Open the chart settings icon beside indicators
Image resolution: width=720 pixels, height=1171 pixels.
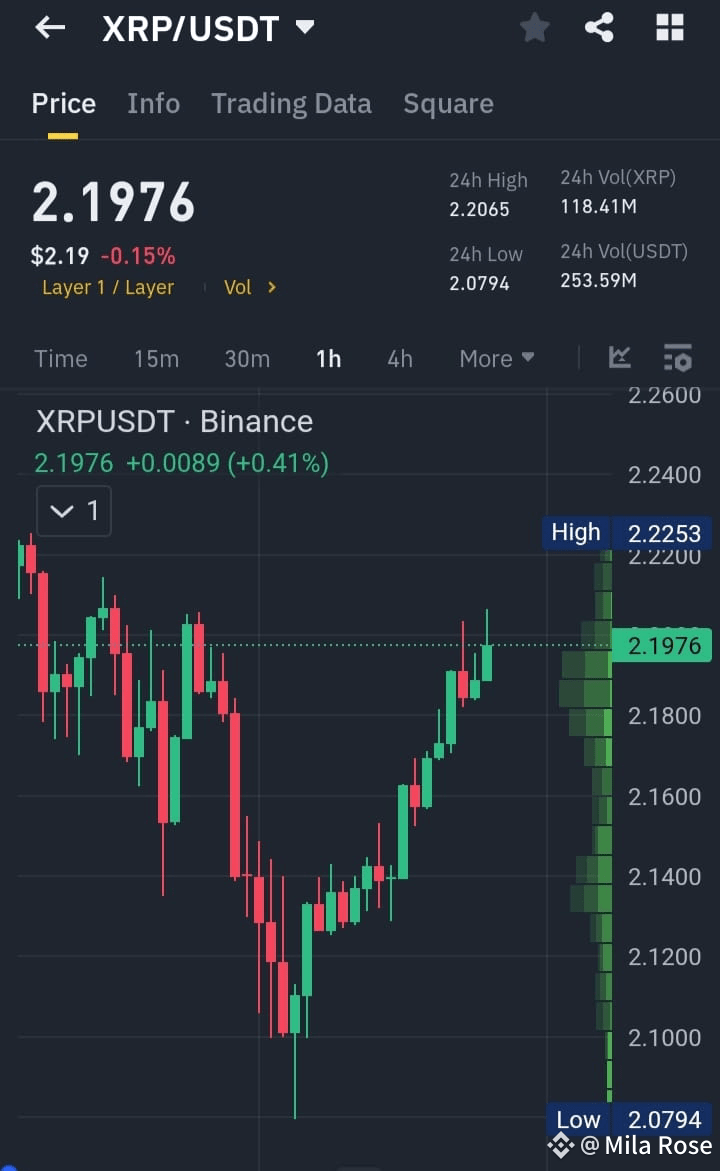(x=677, y=357)
